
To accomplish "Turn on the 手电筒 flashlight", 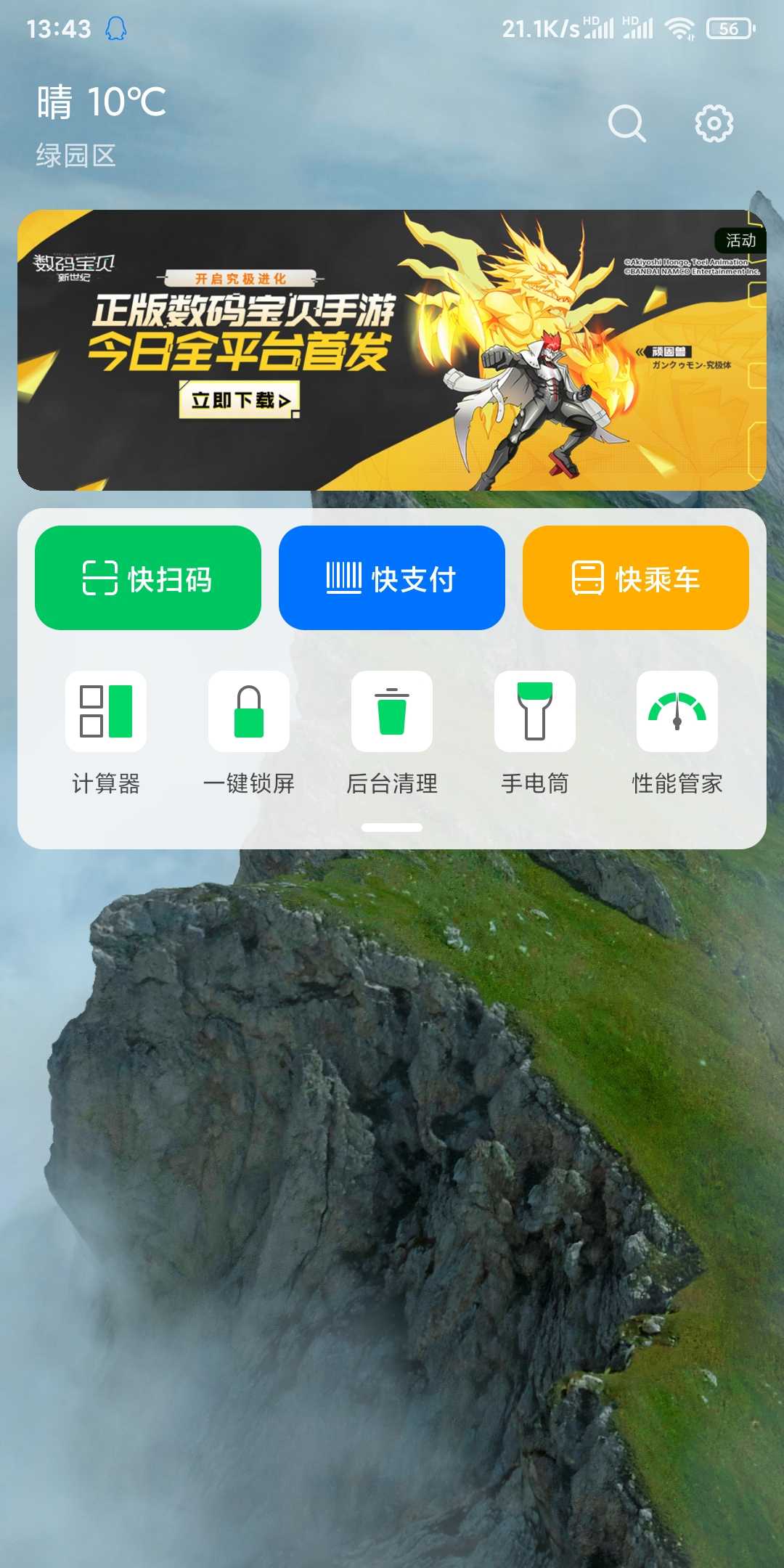I will coord(535,733).
